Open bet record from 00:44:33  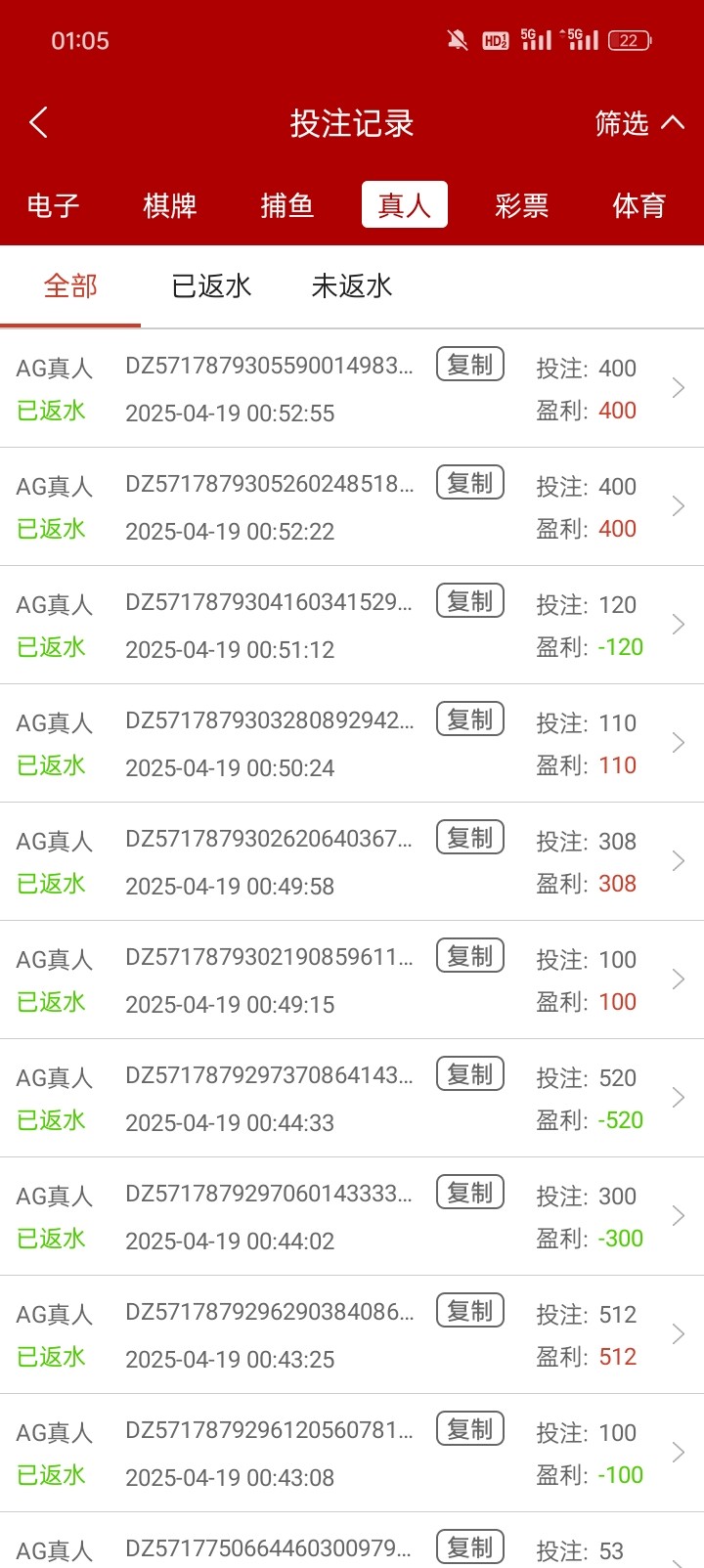(678, 1098)
